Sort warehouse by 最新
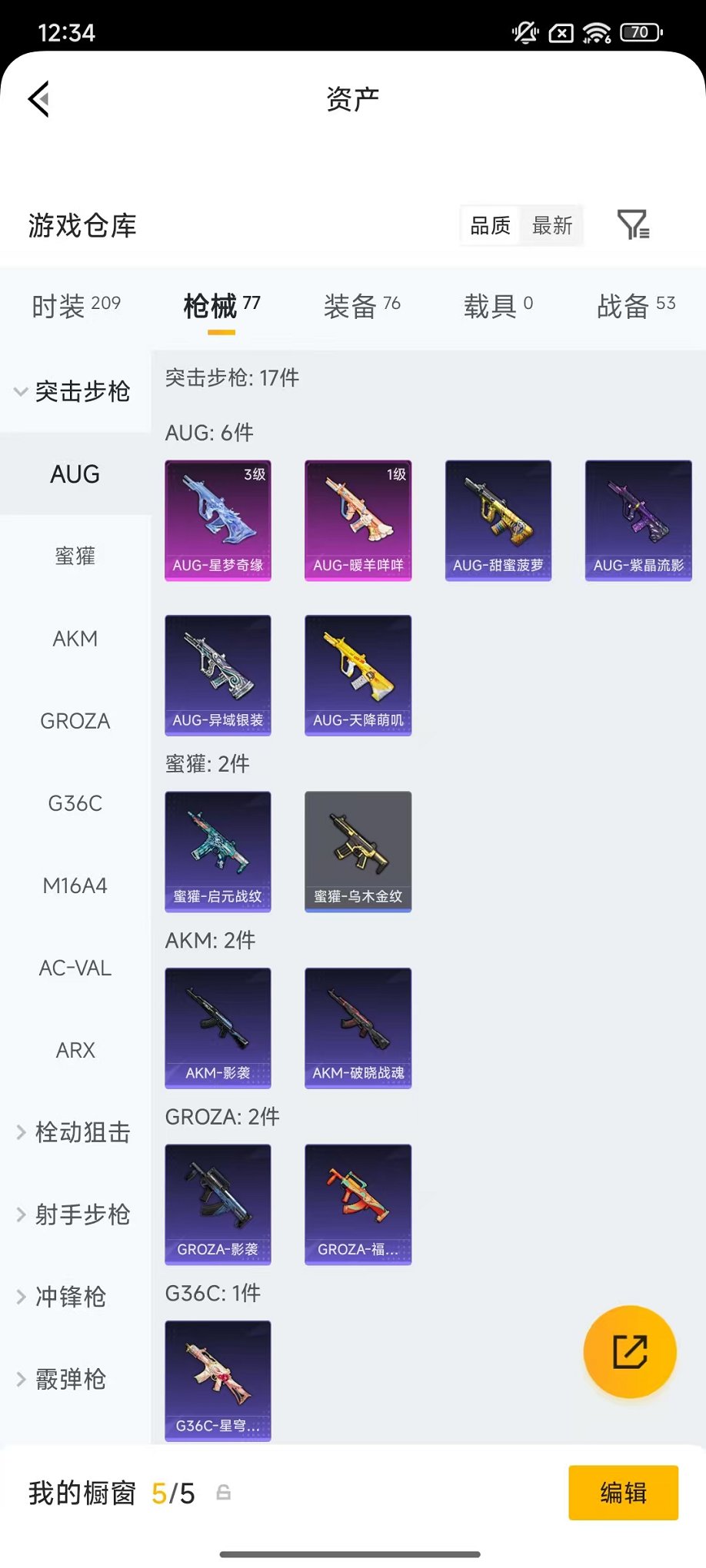 click(552, 225)
